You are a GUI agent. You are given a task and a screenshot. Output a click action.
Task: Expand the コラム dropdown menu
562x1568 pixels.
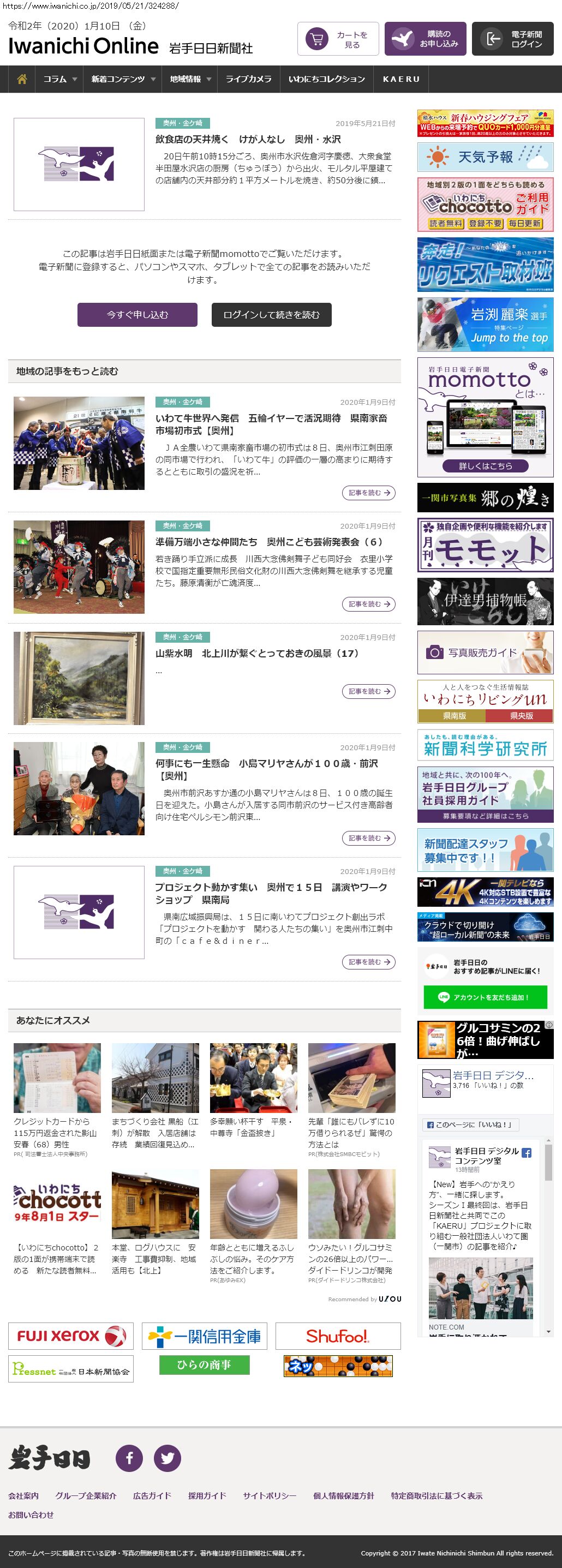[59, 79]
